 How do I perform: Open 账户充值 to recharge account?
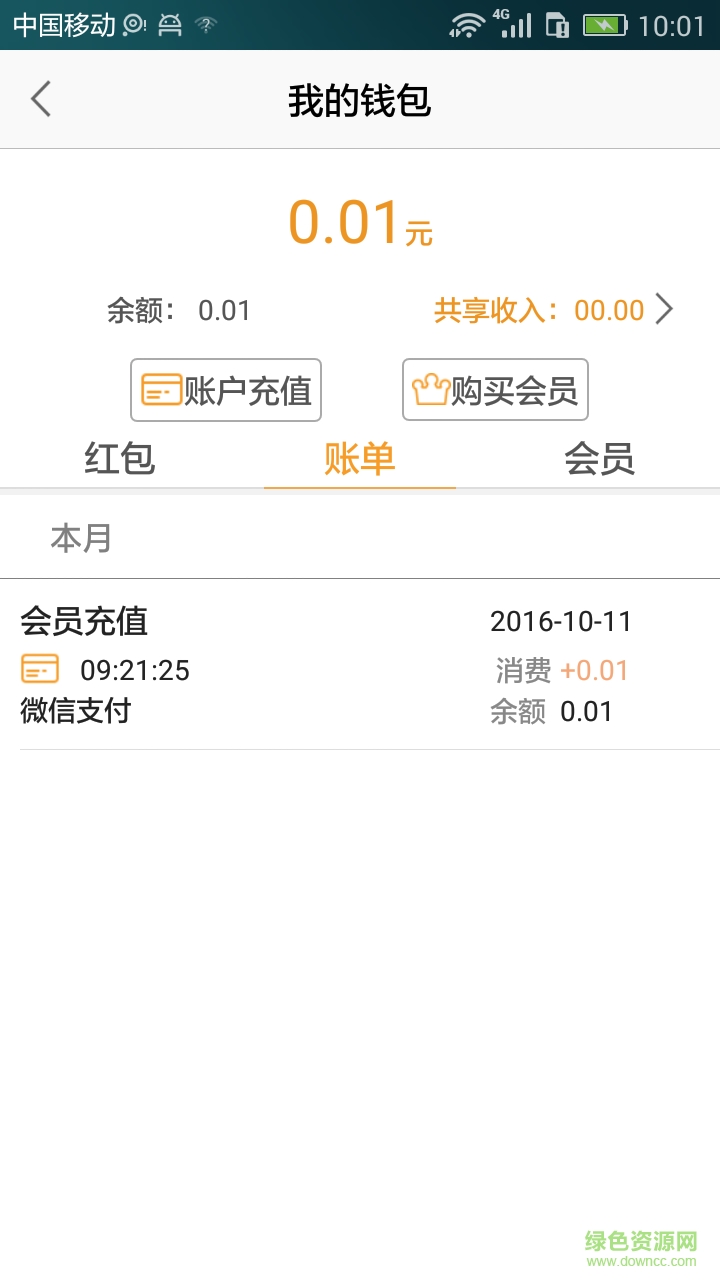pyautogui.click(x=225, y=390)
